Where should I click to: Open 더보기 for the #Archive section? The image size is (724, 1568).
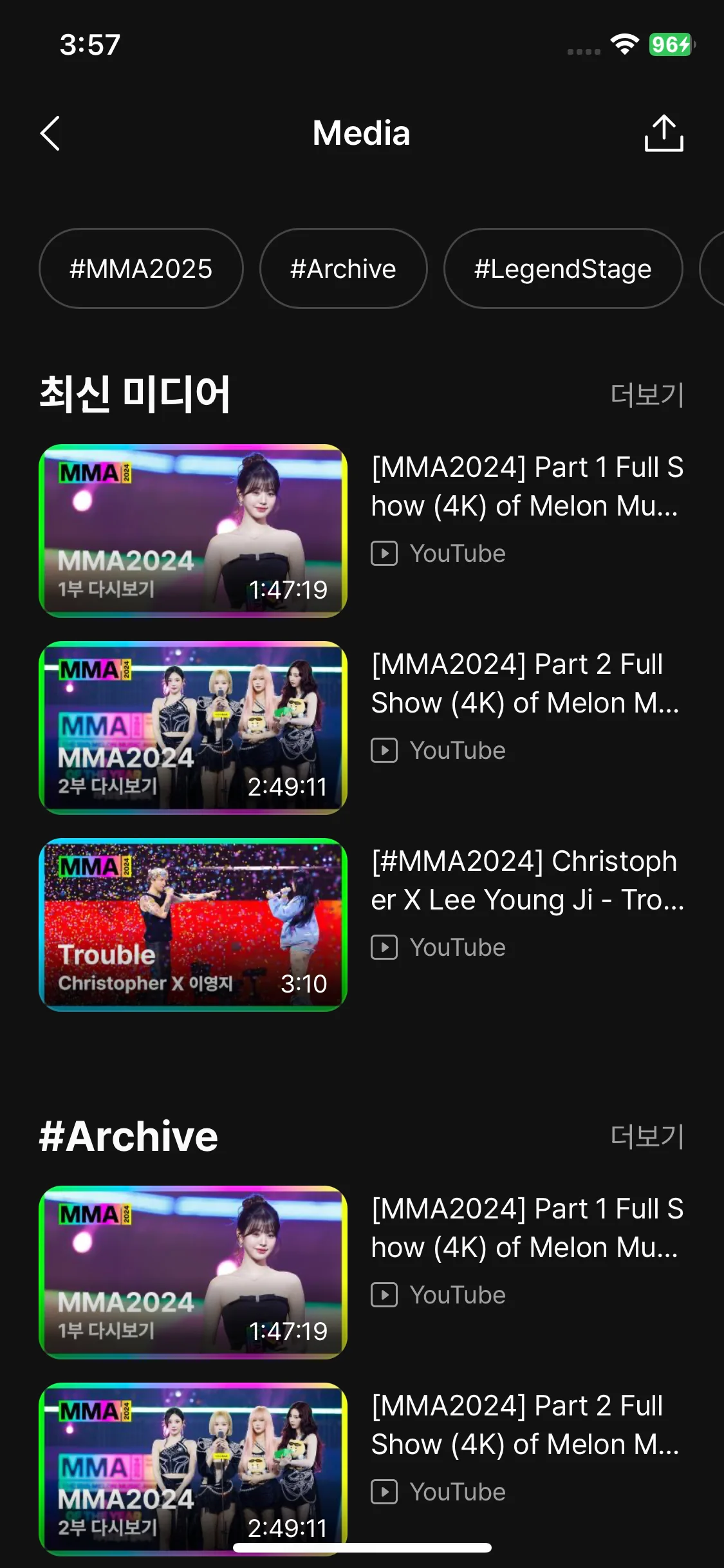coord(646,1136)
